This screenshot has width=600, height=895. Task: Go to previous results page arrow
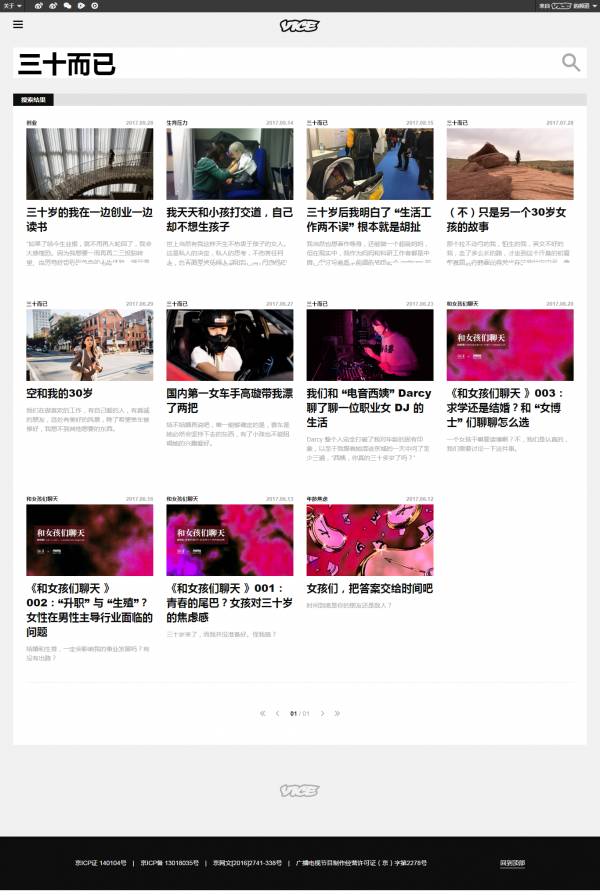[x=277, y=713]
